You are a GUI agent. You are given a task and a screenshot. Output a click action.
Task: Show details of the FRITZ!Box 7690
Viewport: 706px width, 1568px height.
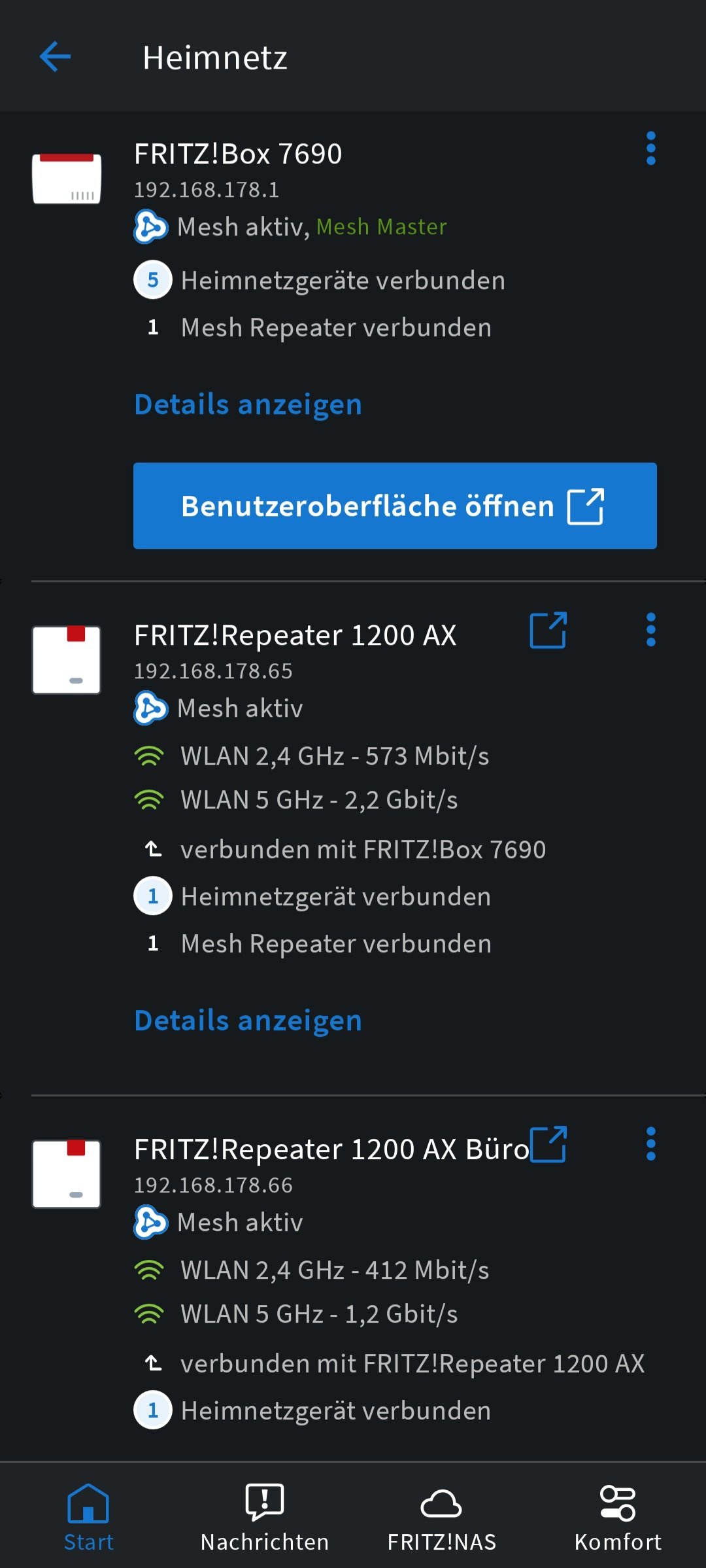(248, 404)
